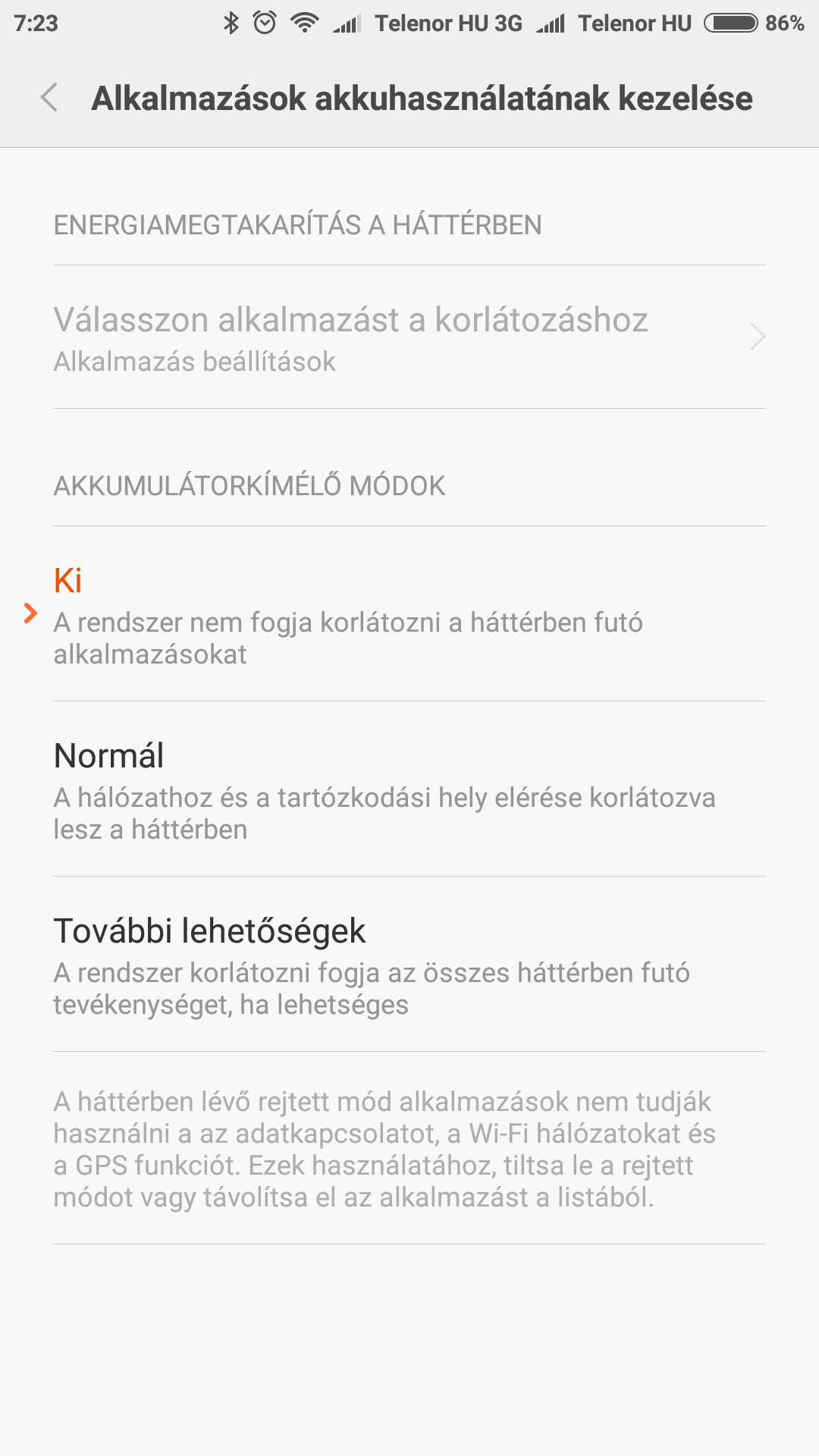Choose the Normál battery saver mode
Screen dimensions: 819x1456
point(409,789)
